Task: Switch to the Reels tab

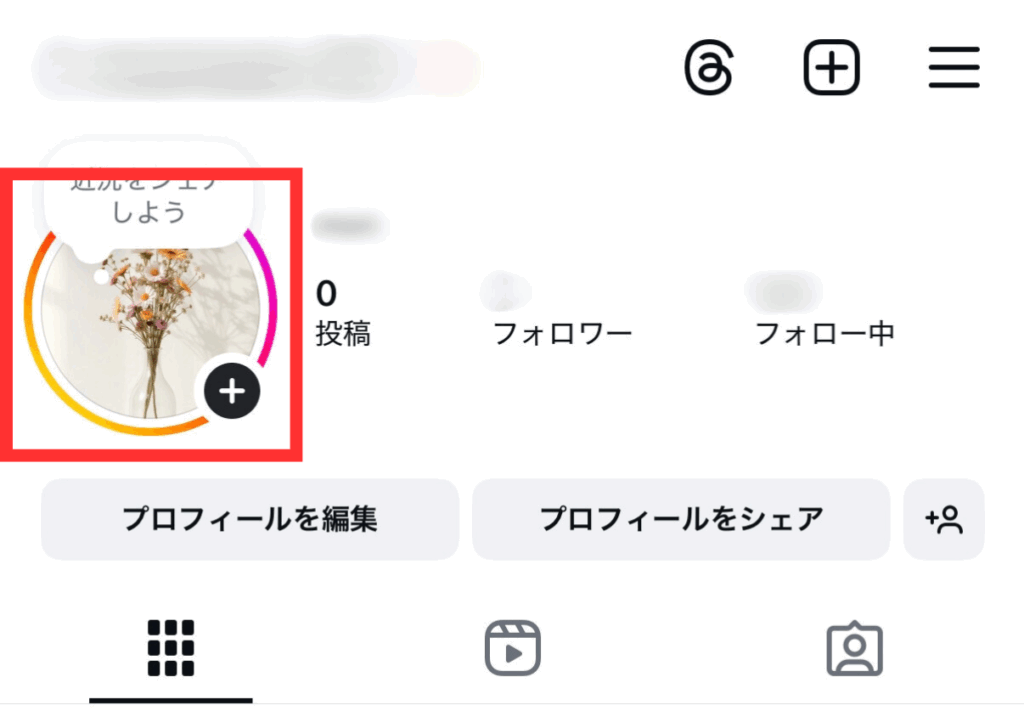Action: pyautogui.click(x=512, y=648)
